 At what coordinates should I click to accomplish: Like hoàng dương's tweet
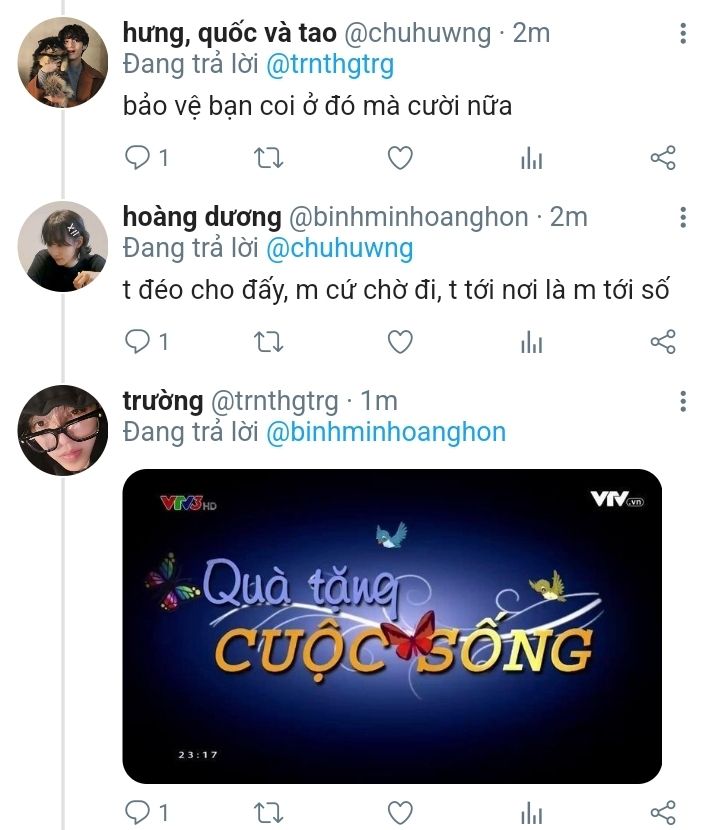(x=400, y=342)
